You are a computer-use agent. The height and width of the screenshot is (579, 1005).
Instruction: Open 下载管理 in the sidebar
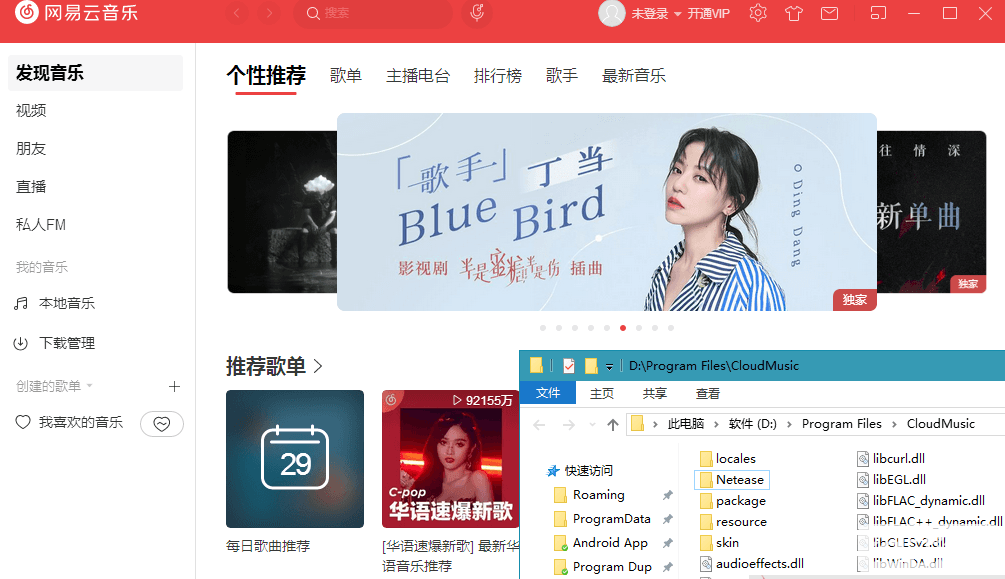66,343
